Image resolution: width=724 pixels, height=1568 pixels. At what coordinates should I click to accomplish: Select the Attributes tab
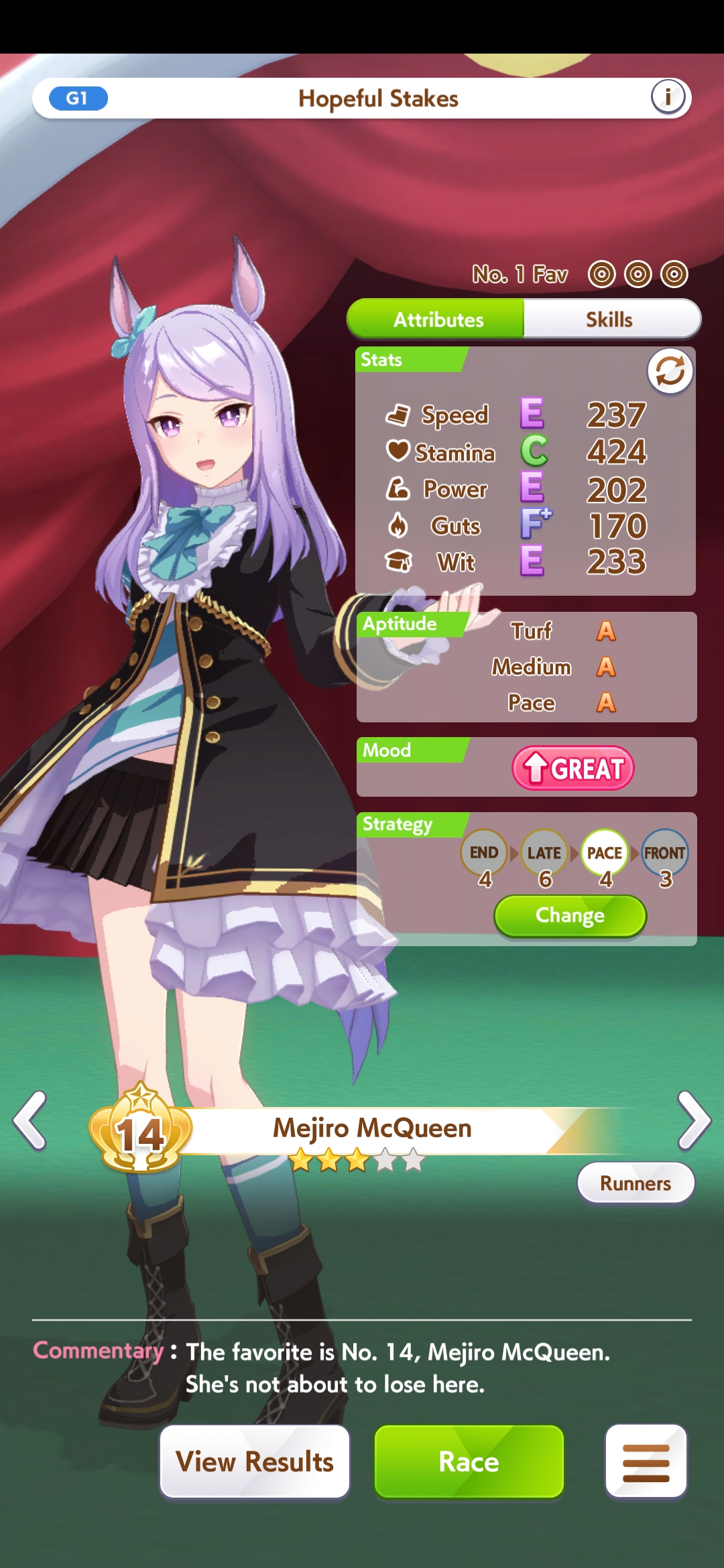(x=436, y=319)
